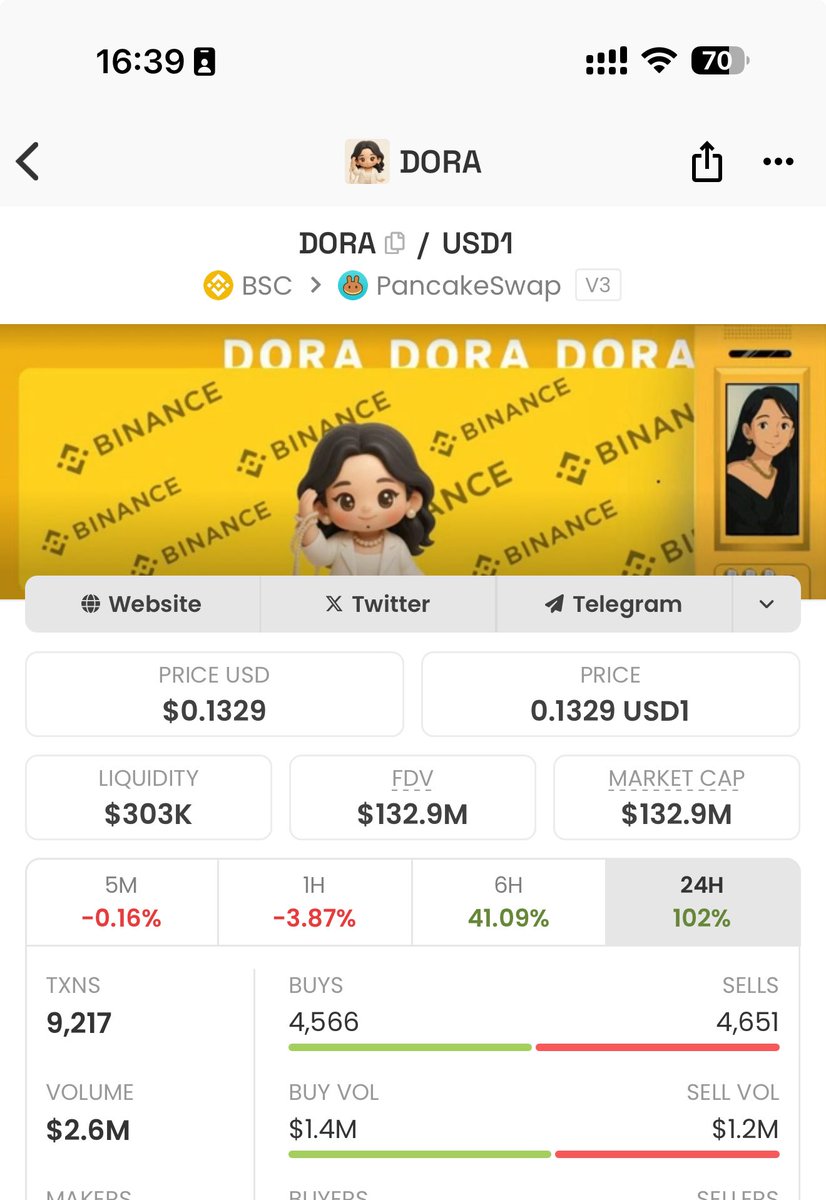Image resolution: width=826 pixels, height=1200 pixels.
Task: Open the Telegram link
Action: pyautogui.click(x=613, y=604)
